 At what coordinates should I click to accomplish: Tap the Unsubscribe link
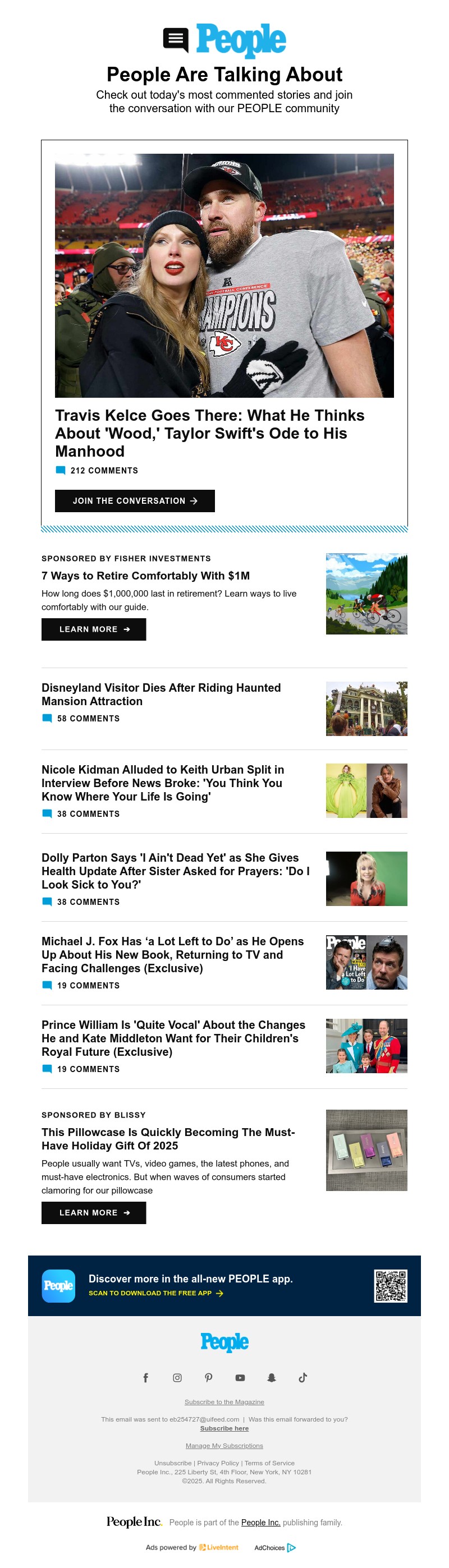[172, 1463]
